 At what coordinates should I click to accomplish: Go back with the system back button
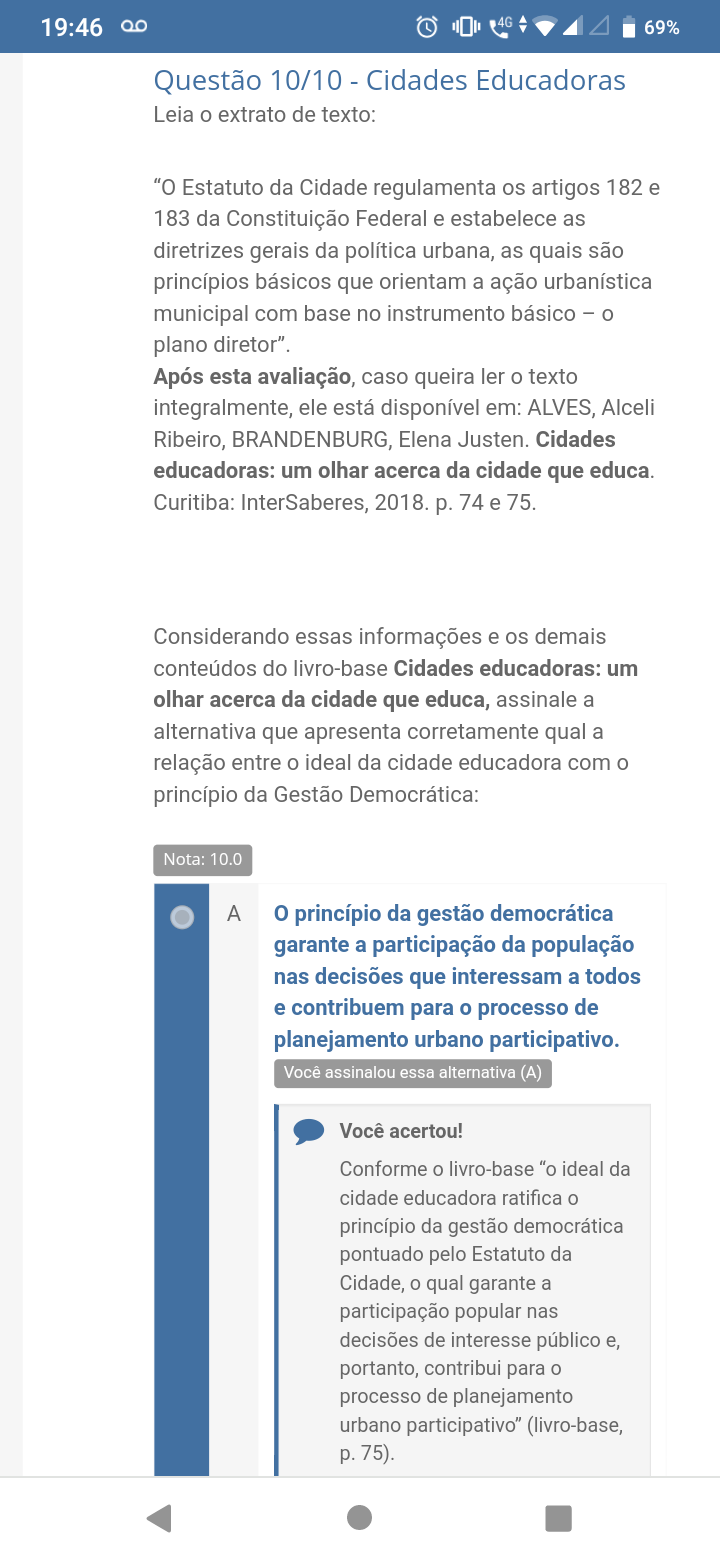click(159, 1518)
